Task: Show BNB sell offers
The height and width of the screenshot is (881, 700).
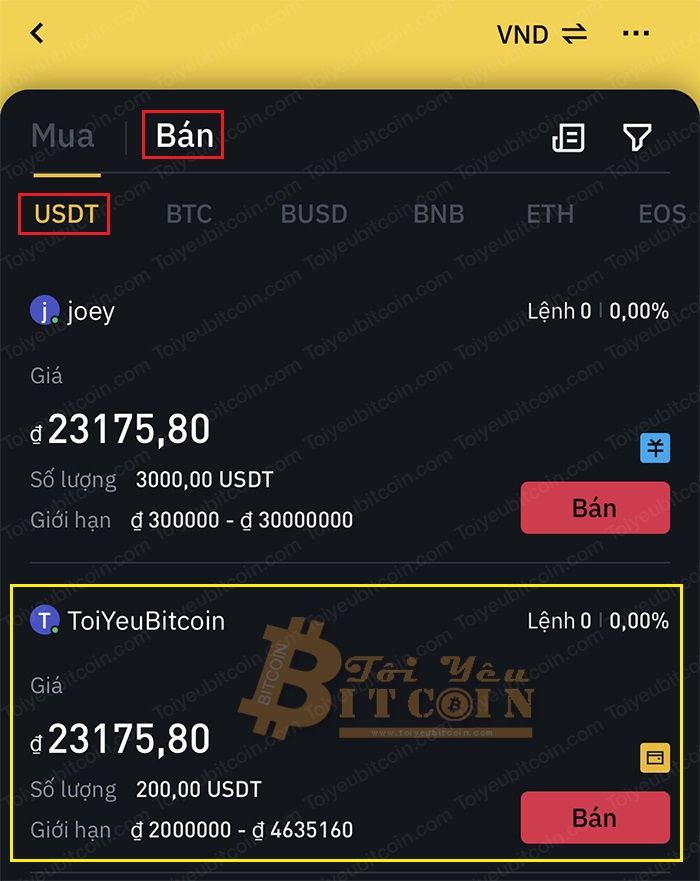Action: tap(439, 214)
